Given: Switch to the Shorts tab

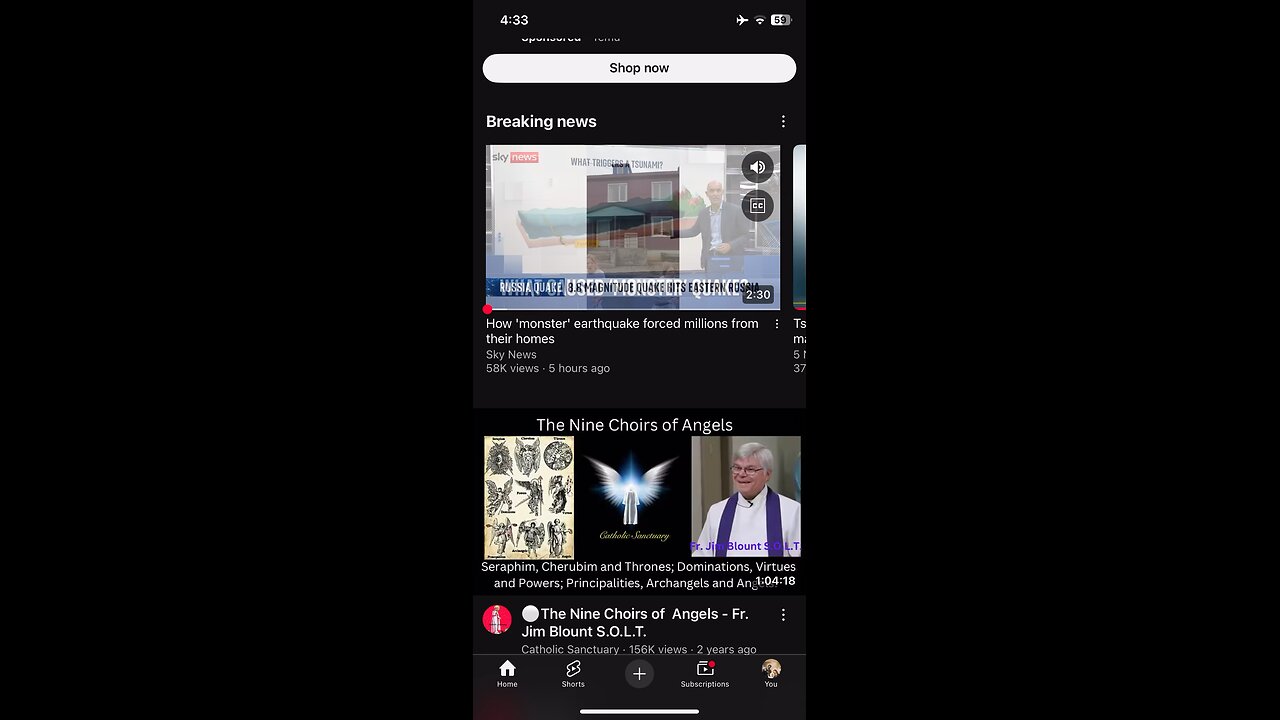Looking at the screenshot, I should click(573, 674).
